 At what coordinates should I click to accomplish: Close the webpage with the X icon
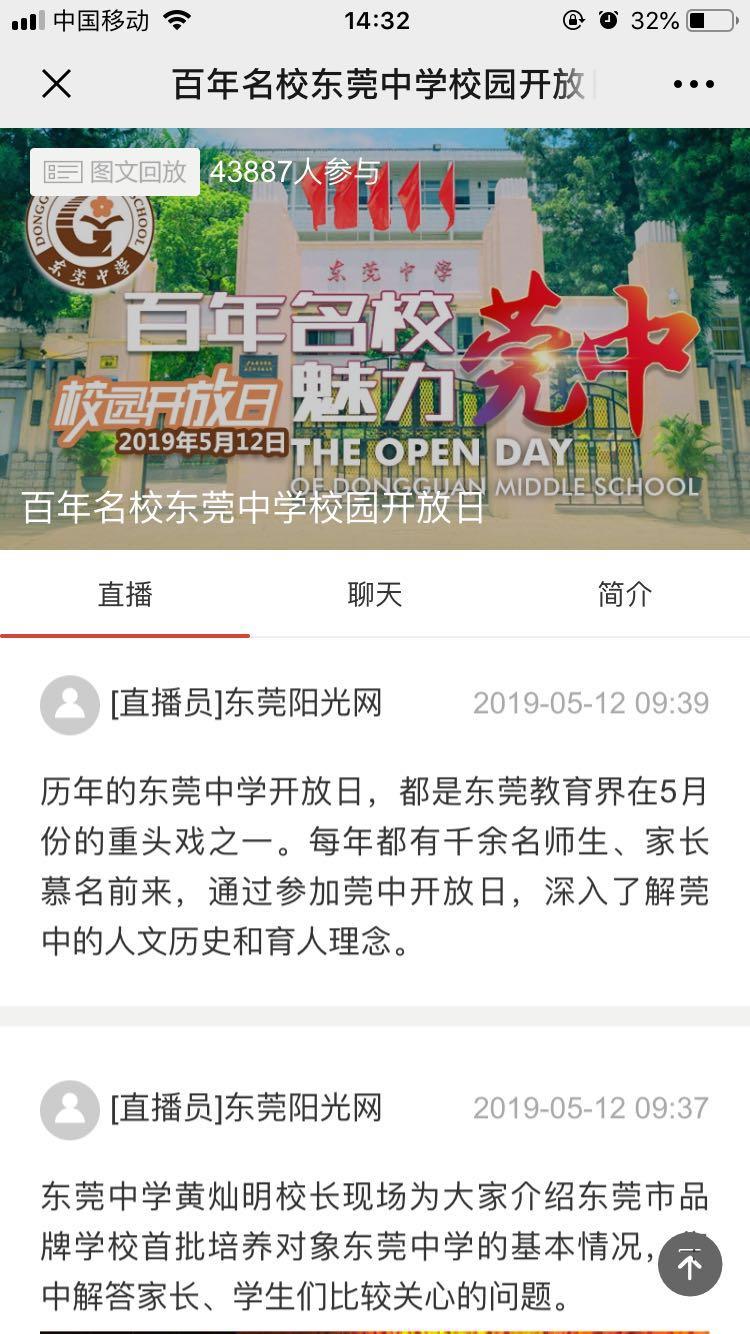[57, 84]
